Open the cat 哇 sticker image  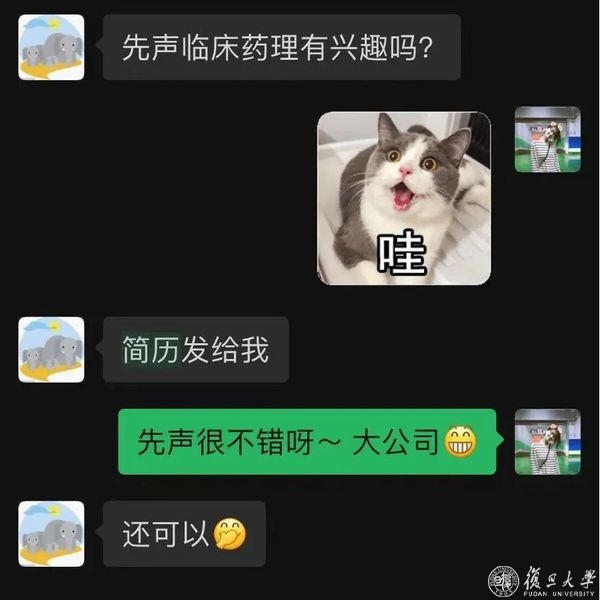(404, 198)
